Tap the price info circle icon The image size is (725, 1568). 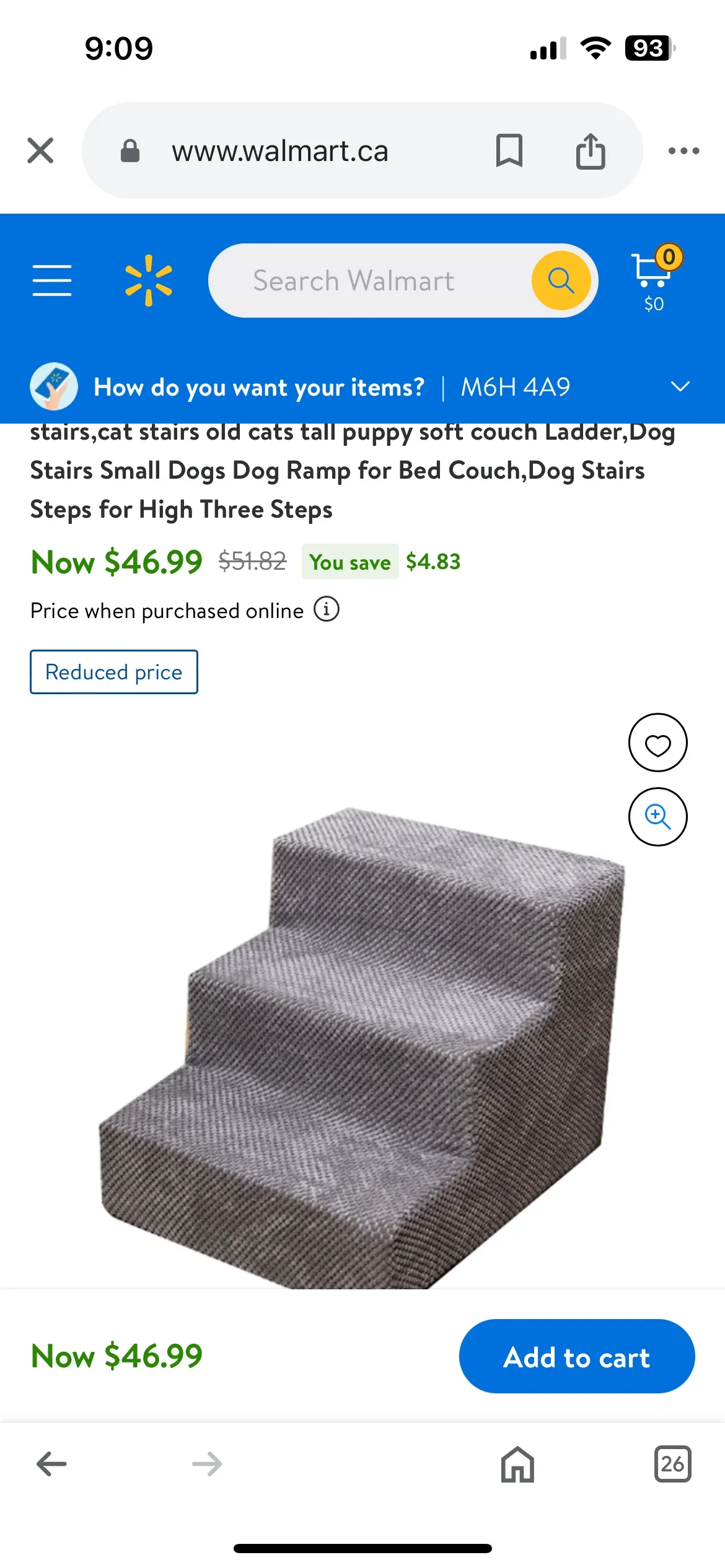coord(327,610)
